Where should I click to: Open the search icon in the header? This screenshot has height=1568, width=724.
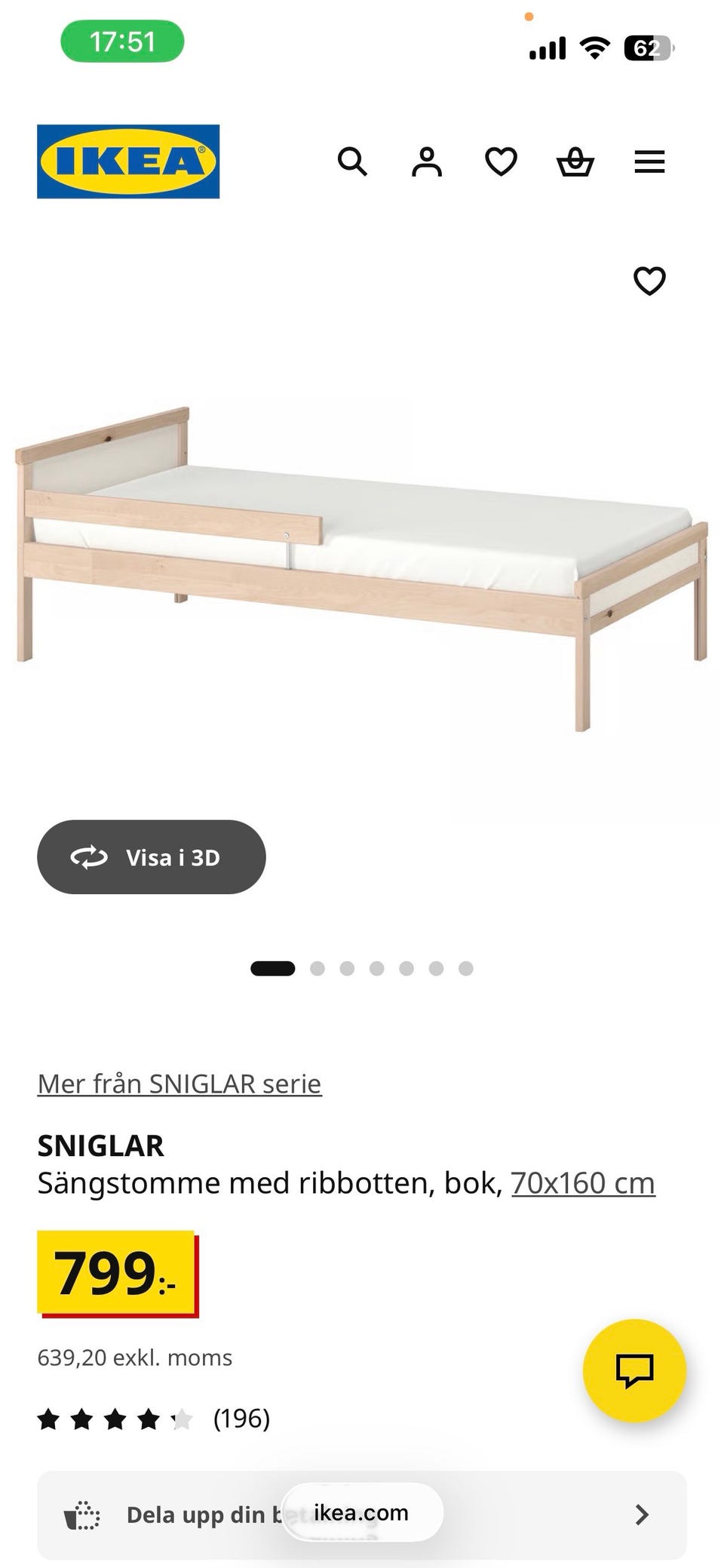(x=352, y=161)
